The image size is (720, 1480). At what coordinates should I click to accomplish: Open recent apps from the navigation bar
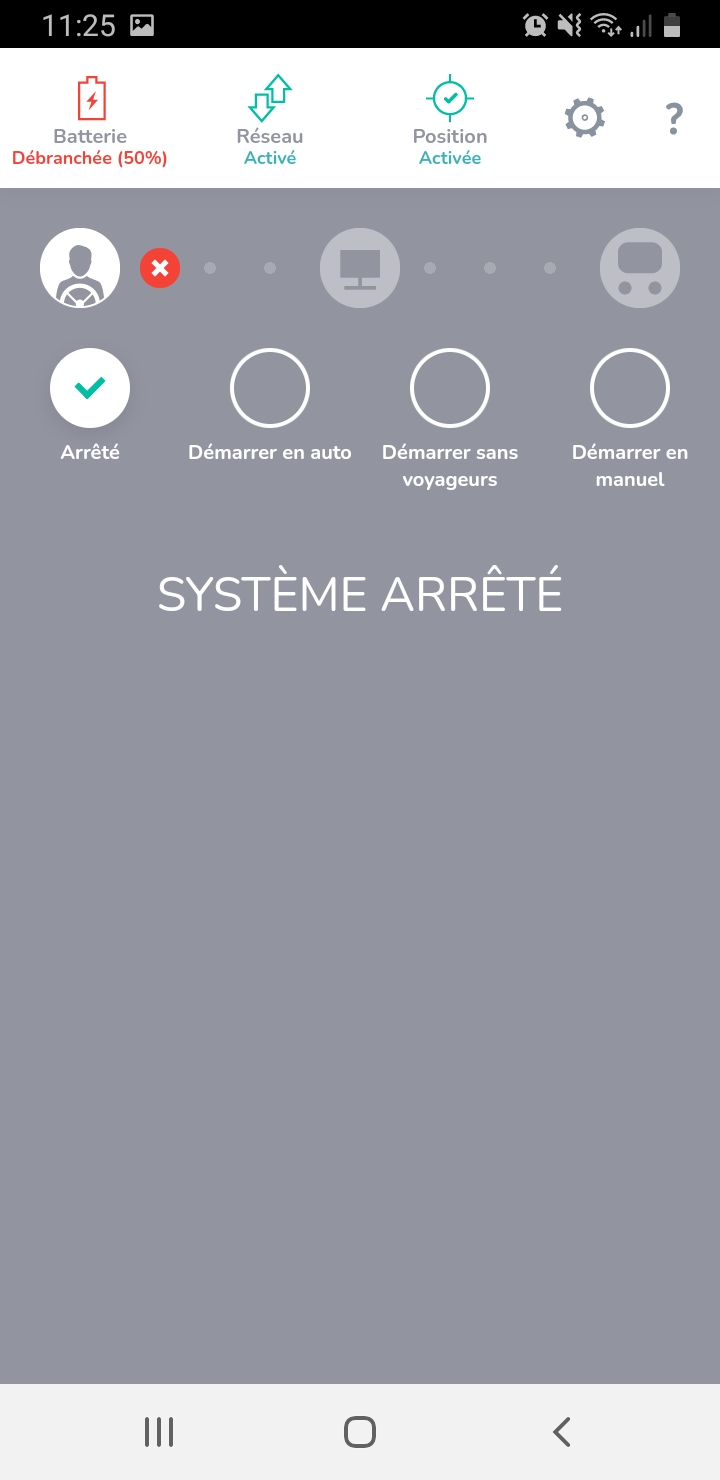tap(159, 1430)
